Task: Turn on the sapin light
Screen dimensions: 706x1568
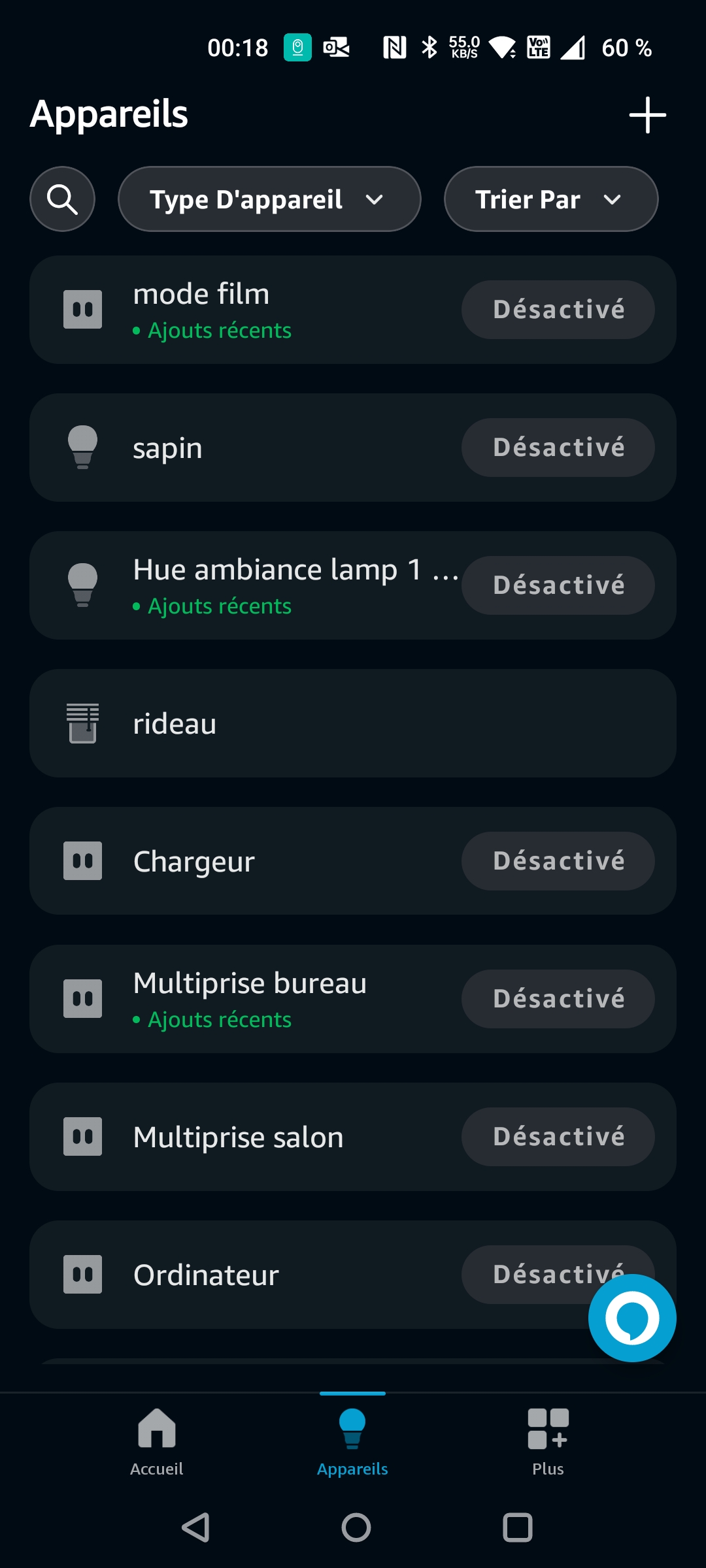Action: pos(558,448)
